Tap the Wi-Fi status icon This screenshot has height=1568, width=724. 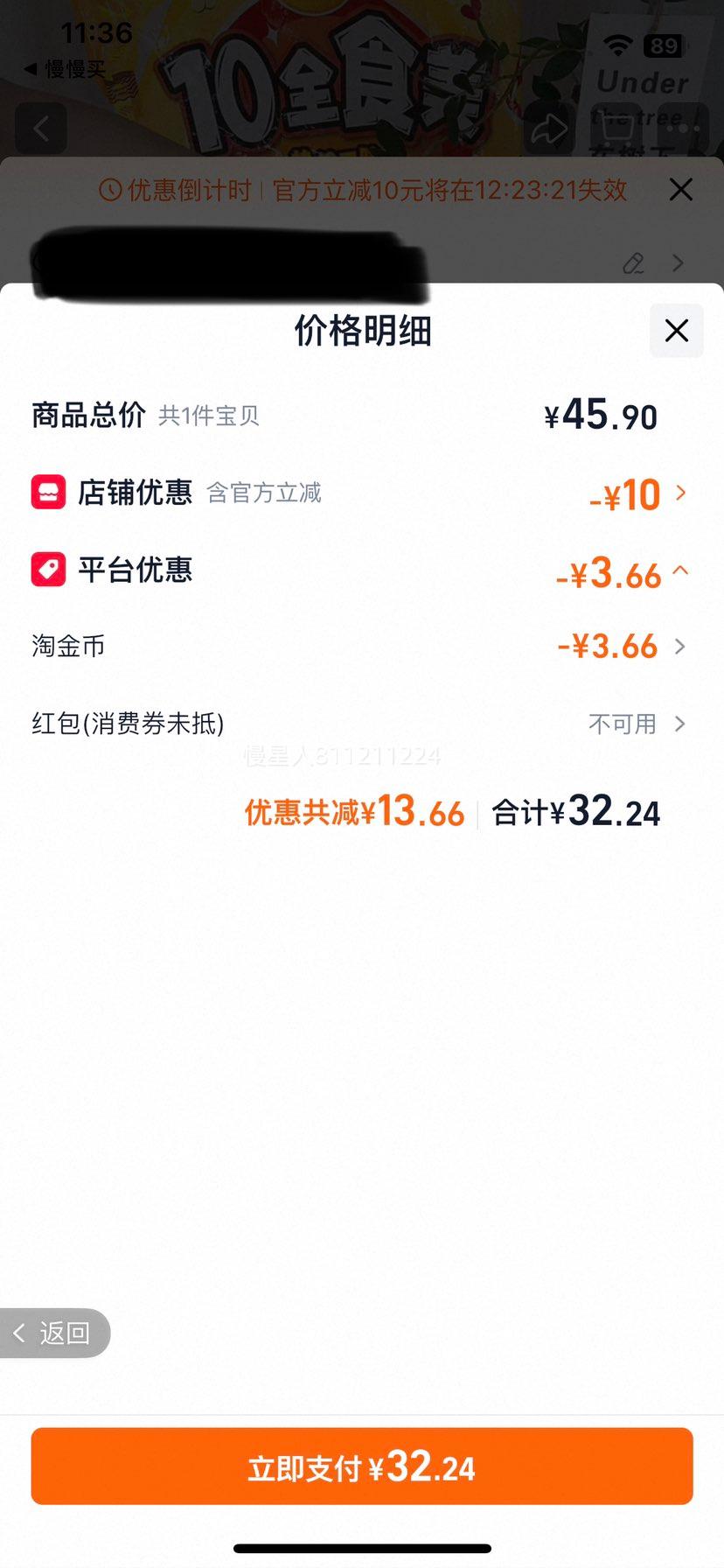coord(621,45)
